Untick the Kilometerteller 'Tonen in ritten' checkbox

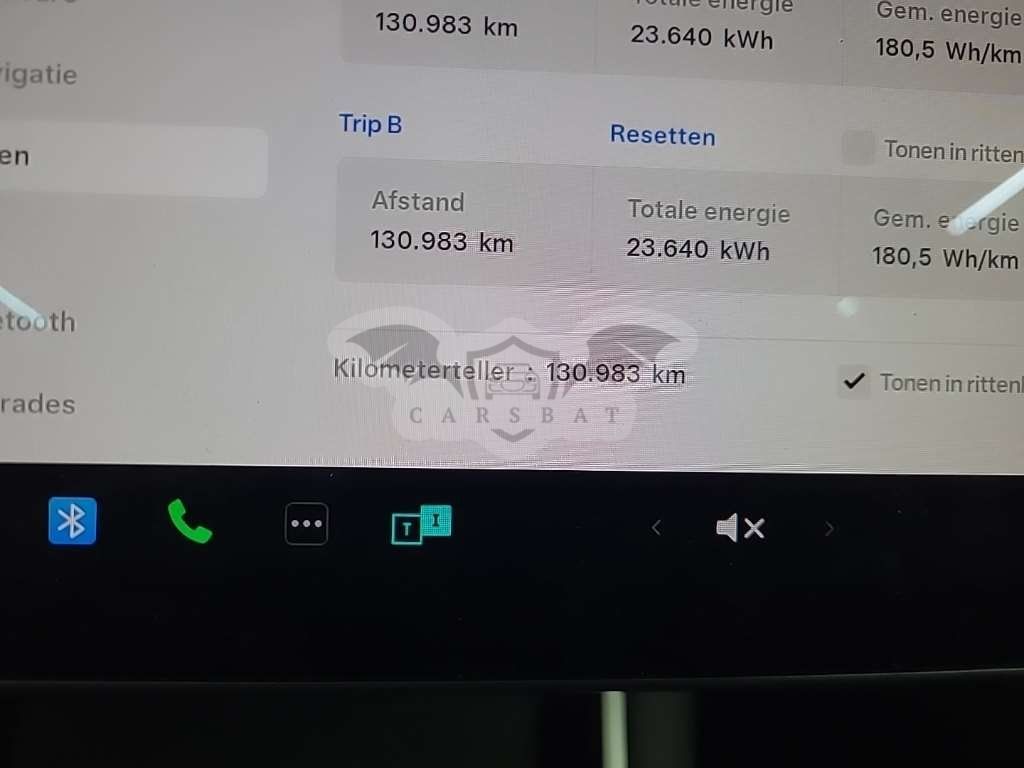point(854,381)
